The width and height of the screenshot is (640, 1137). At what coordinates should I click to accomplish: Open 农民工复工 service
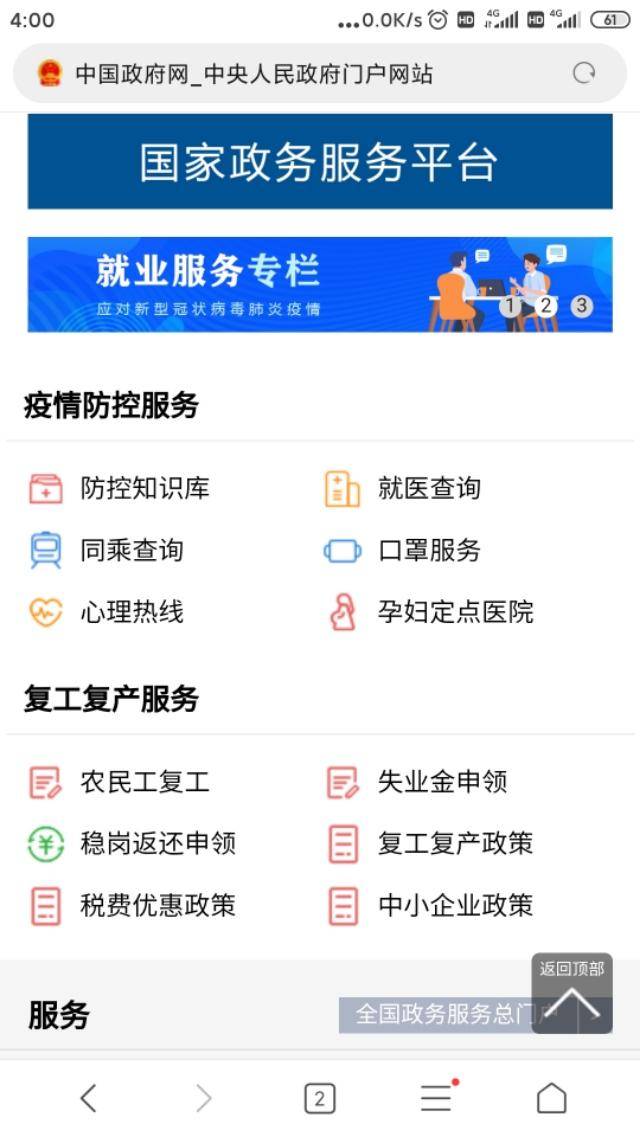144,783
